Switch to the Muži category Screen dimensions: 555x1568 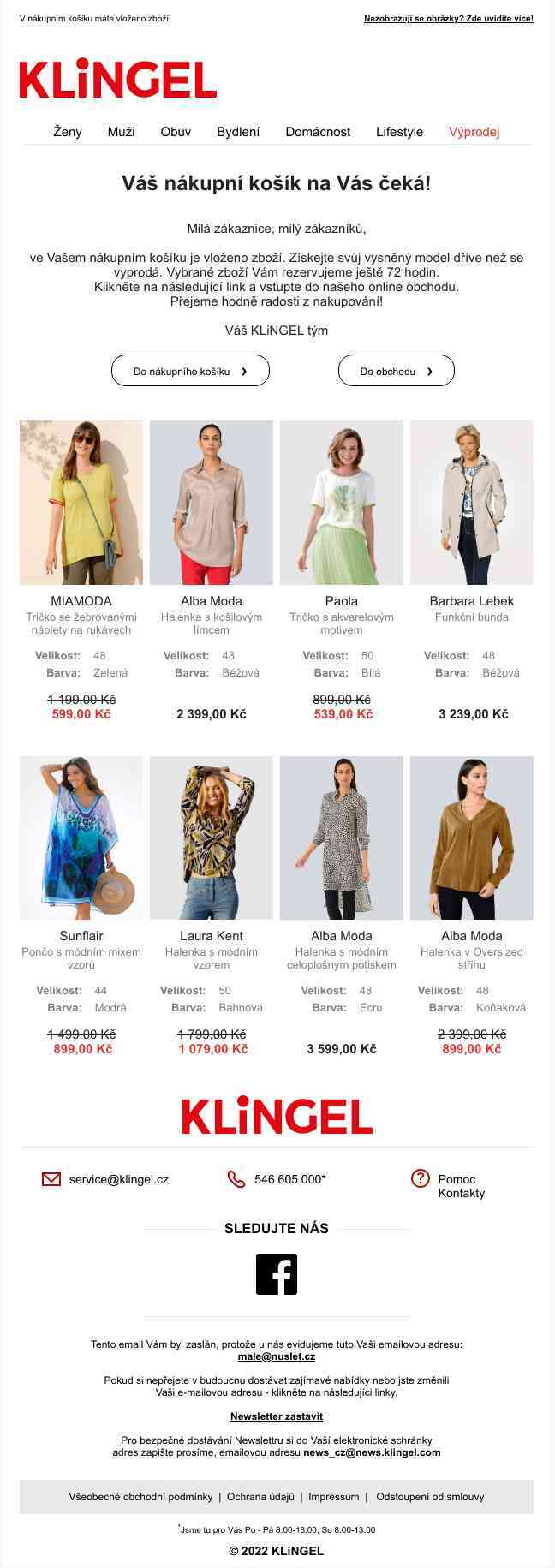pos(121,132)
